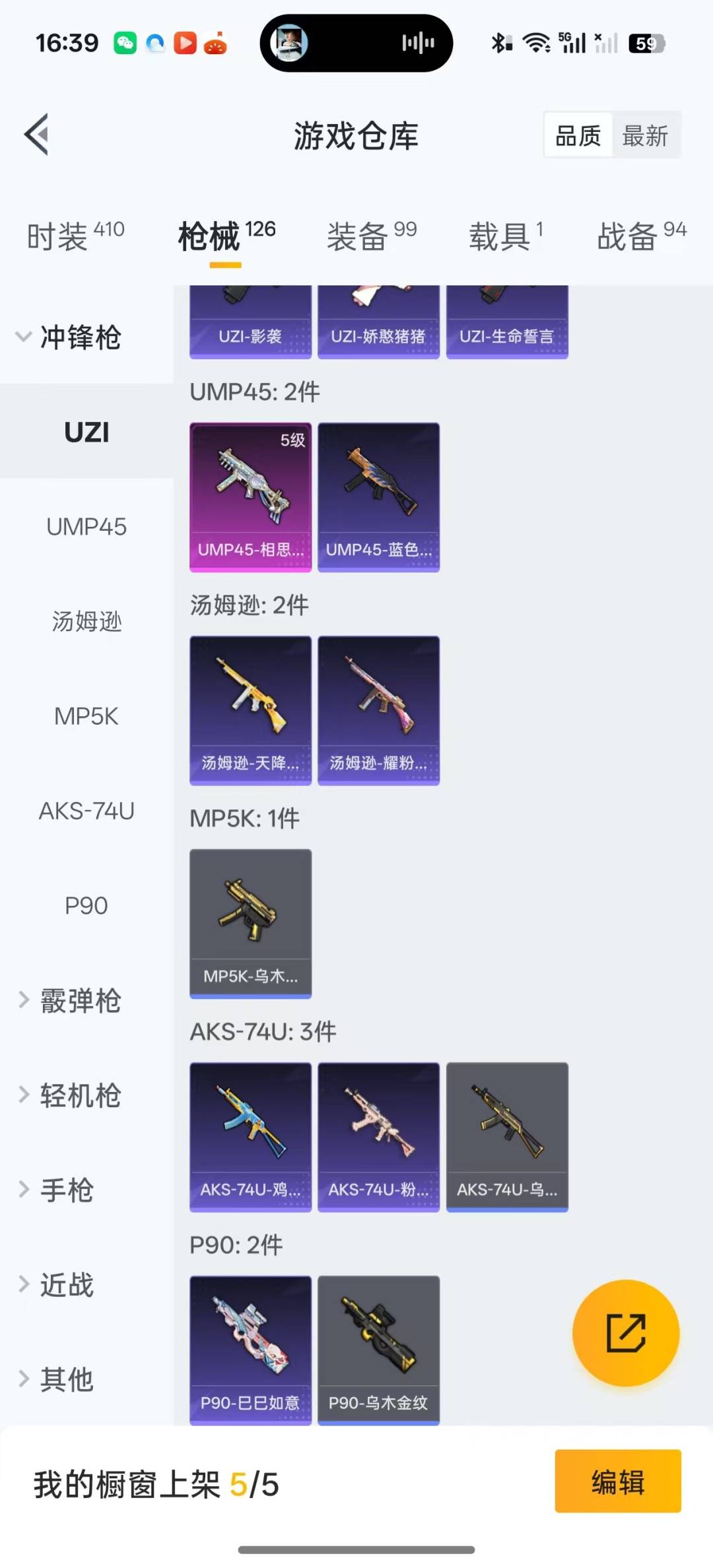Expand the 轻机枪 category
Screen dimensions: 713x1568
[x=69, y=1095]
